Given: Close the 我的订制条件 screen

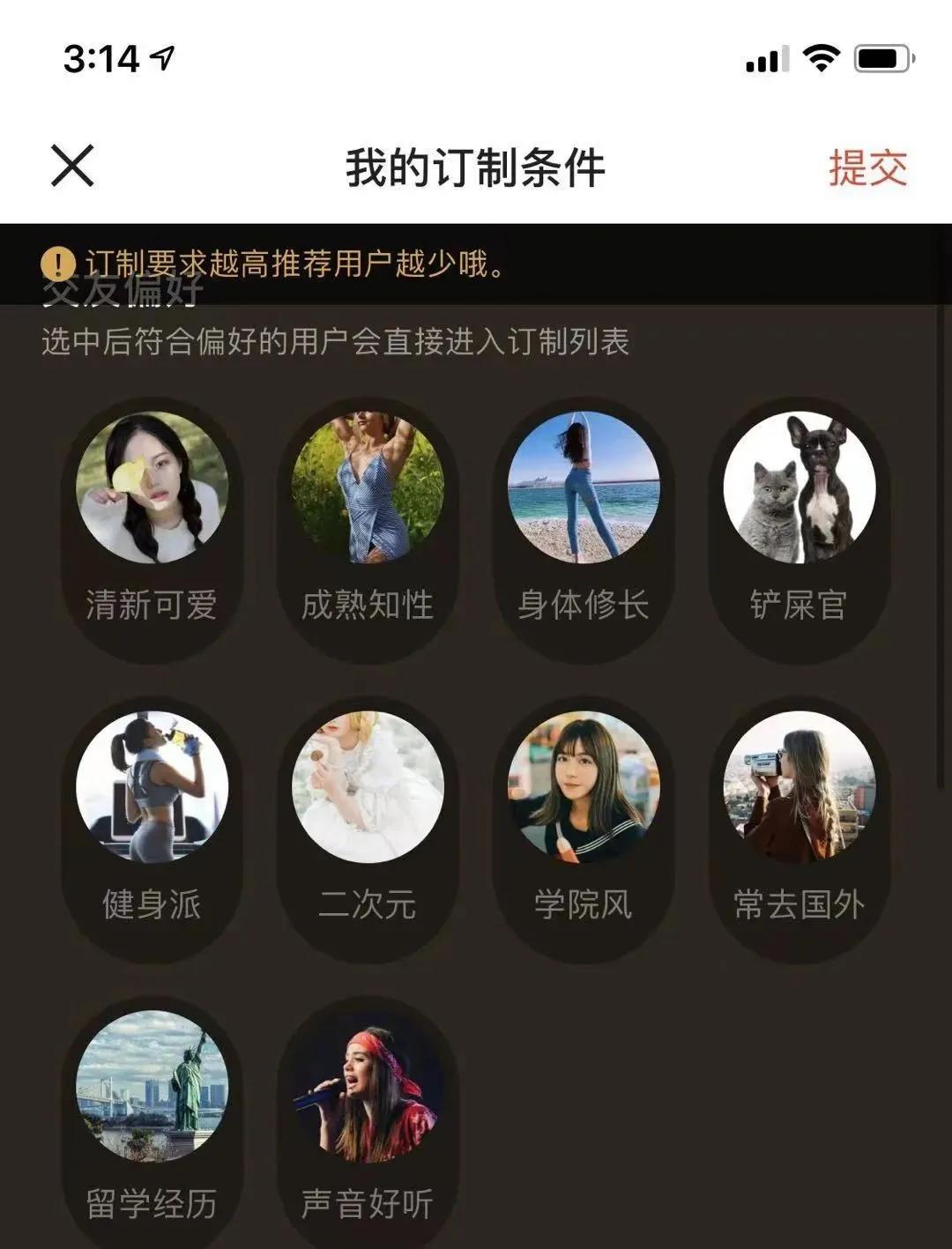Looking at the screenshot, I should [72, 166].
